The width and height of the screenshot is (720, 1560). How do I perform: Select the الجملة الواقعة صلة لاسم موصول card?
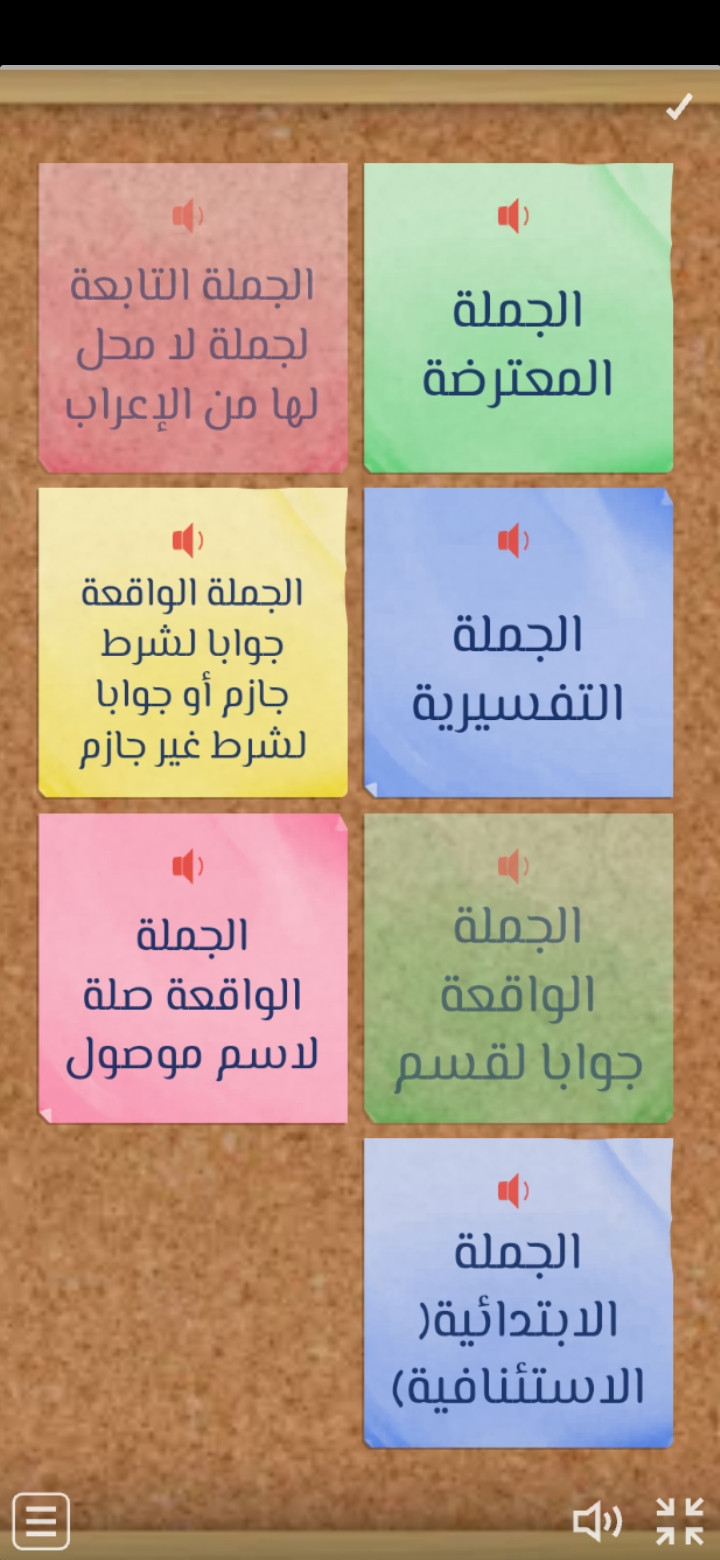[x=193, y=995]
